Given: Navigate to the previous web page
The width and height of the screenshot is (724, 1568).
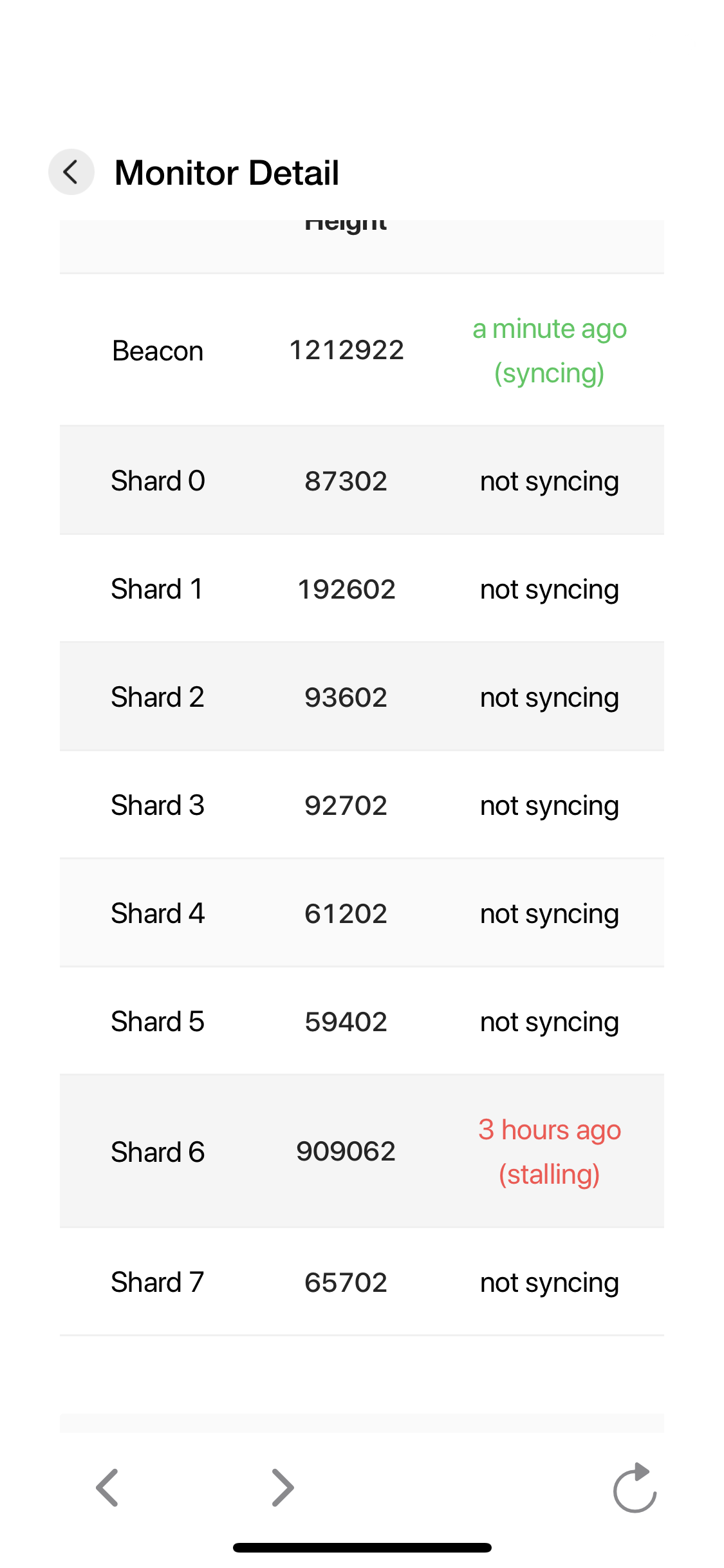Looking at the screenshot, I should (107, 1488).
